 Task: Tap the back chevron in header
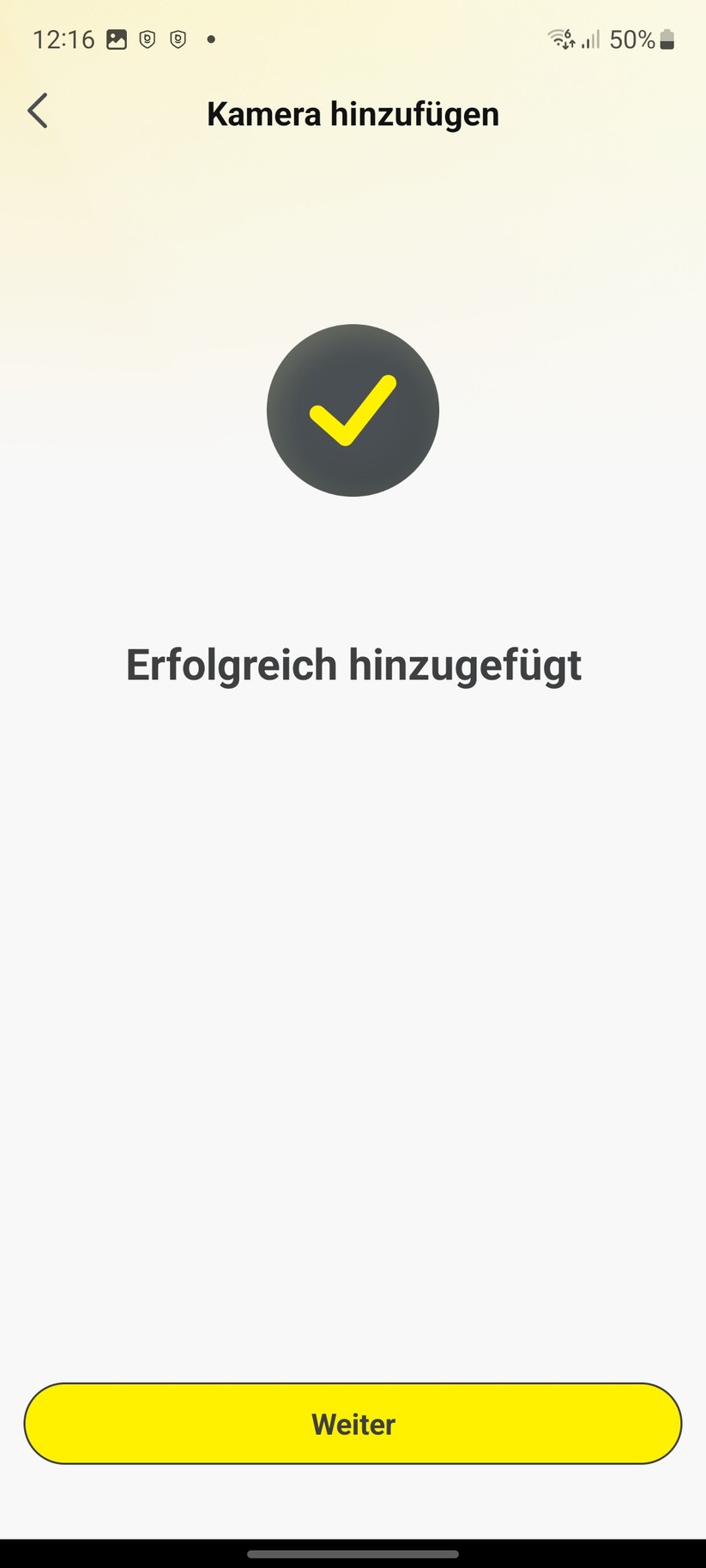[x=38, y=111]
